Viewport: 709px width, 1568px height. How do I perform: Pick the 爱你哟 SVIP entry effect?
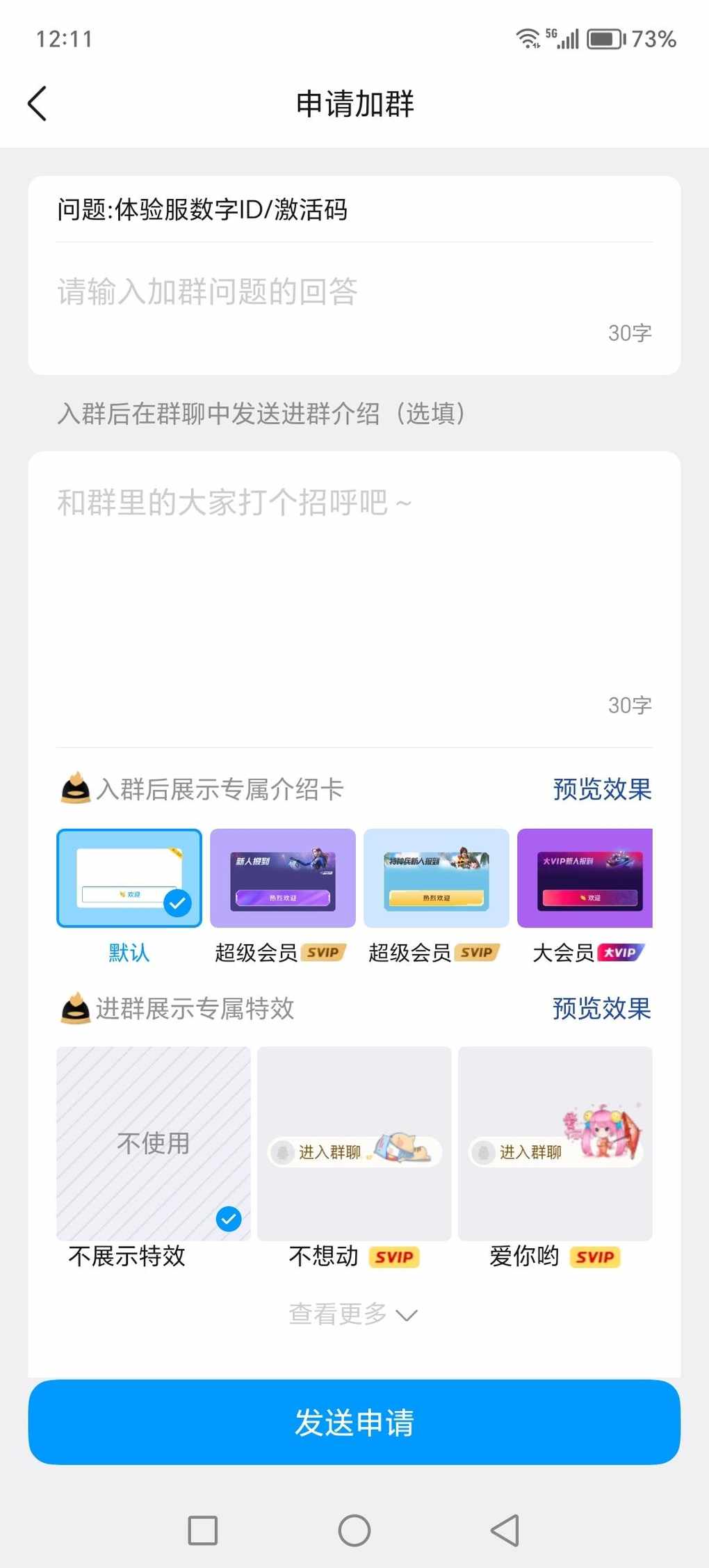point(555,1144)
